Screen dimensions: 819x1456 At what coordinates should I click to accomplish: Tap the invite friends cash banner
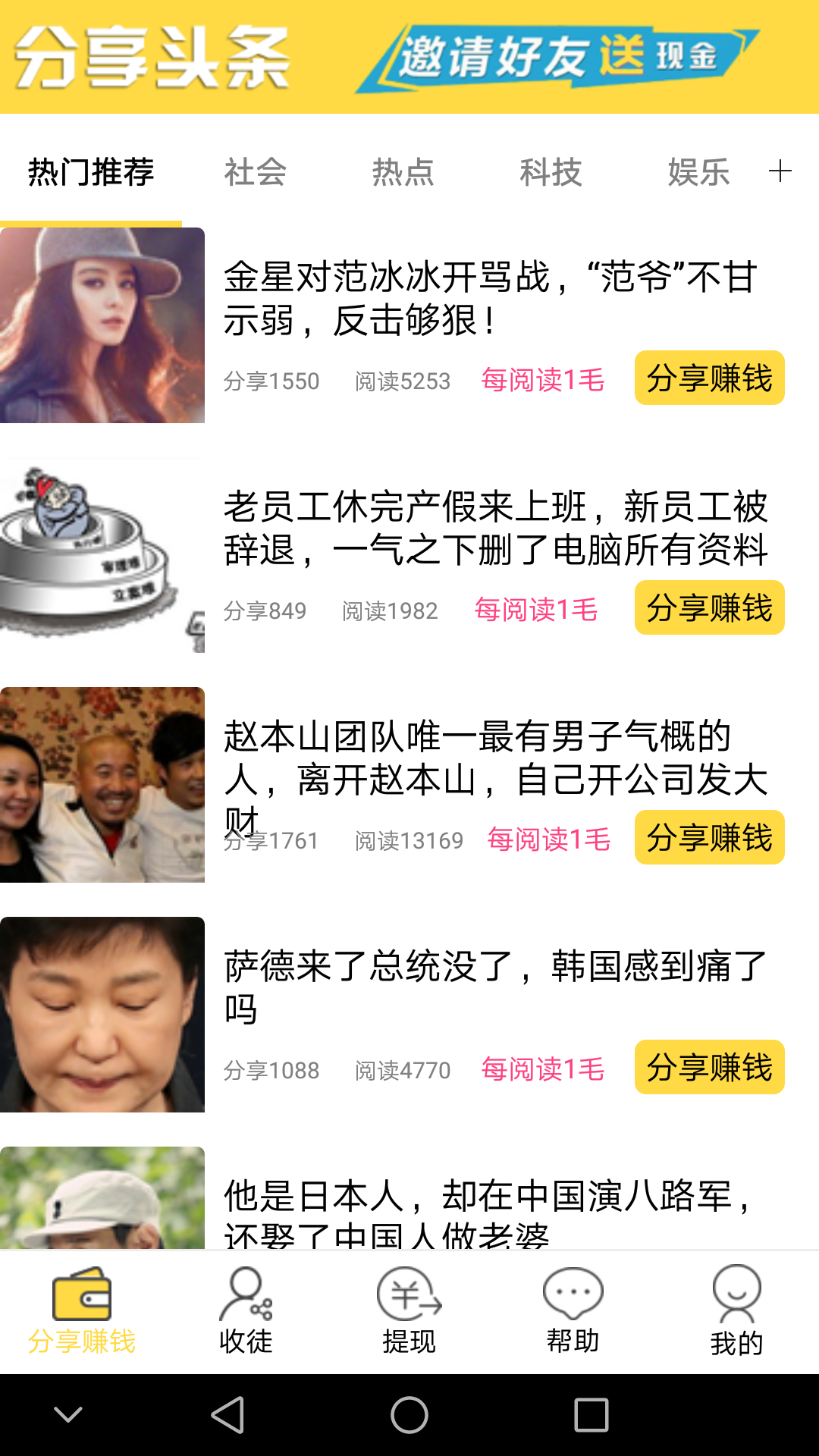pyautogui.click(x=557, y=58)
